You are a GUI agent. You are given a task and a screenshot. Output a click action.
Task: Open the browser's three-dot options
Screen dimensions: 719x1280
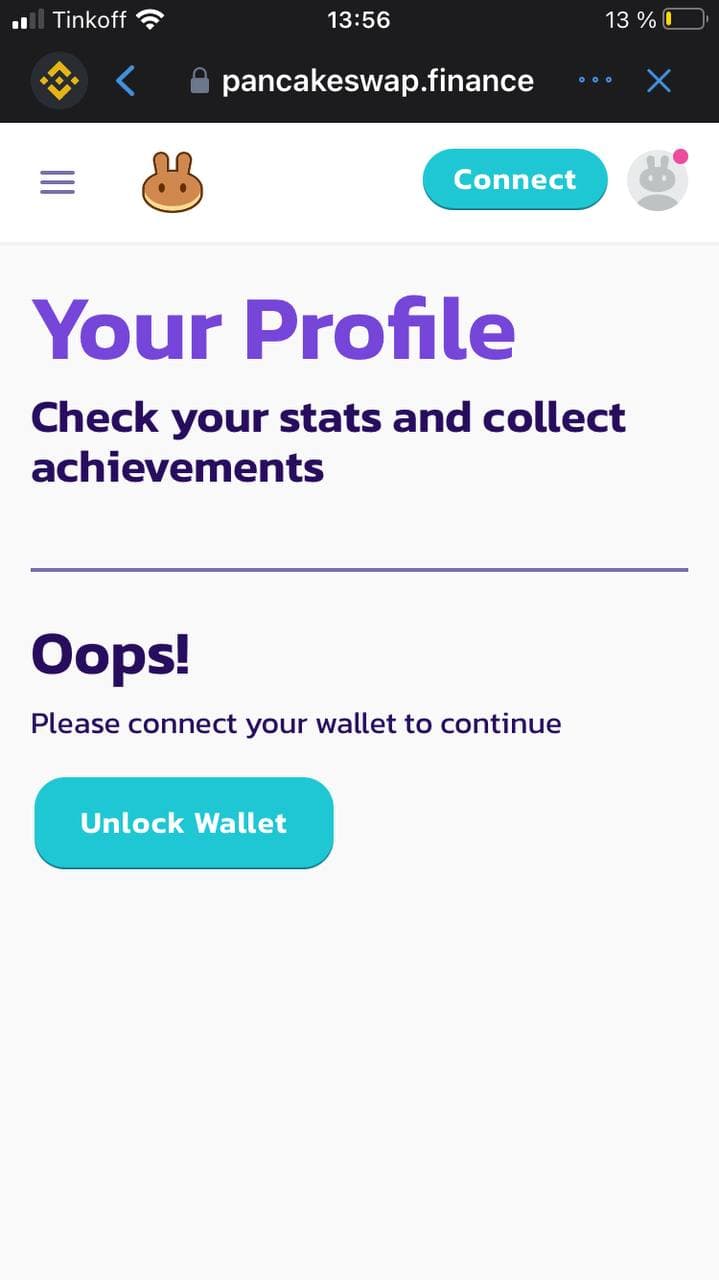(595, 80)
